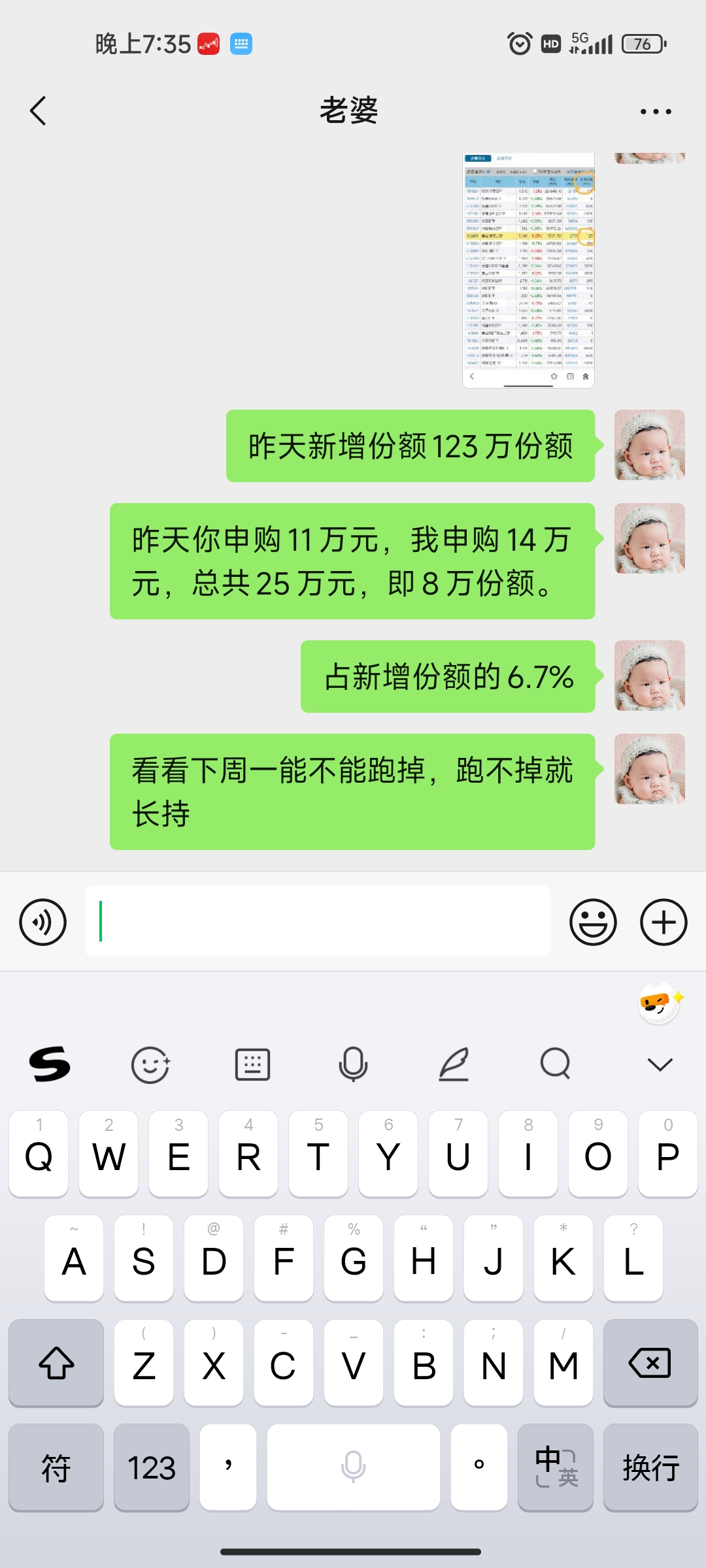This screenshot has height=1568, width=706.
Task: Open the 符 symbols keyboard
Action: (x=56, y=1467)
